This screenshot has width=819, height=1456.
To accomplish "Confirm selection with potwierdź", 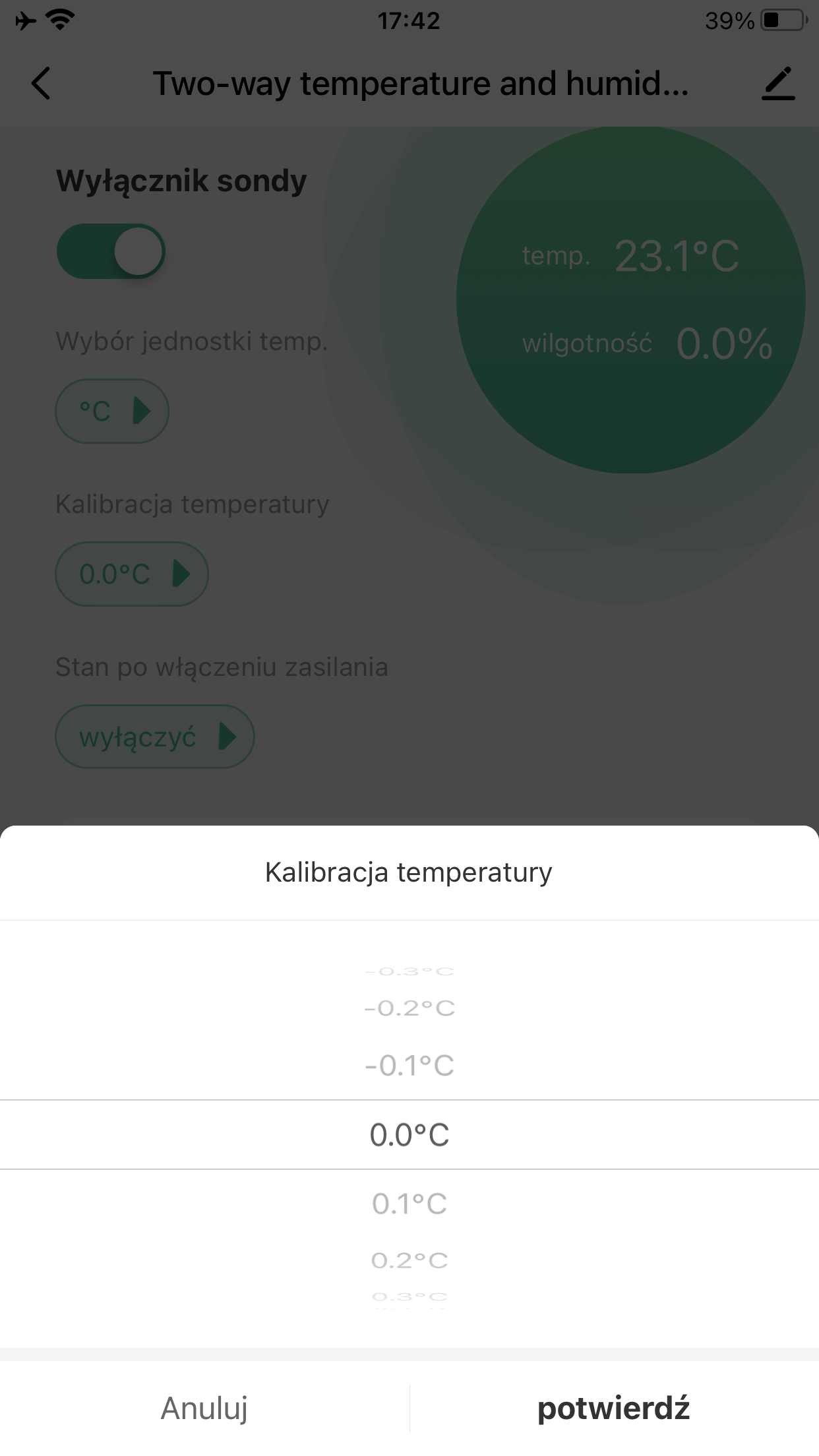I will pyautogui.click(x=614, y=1408).
